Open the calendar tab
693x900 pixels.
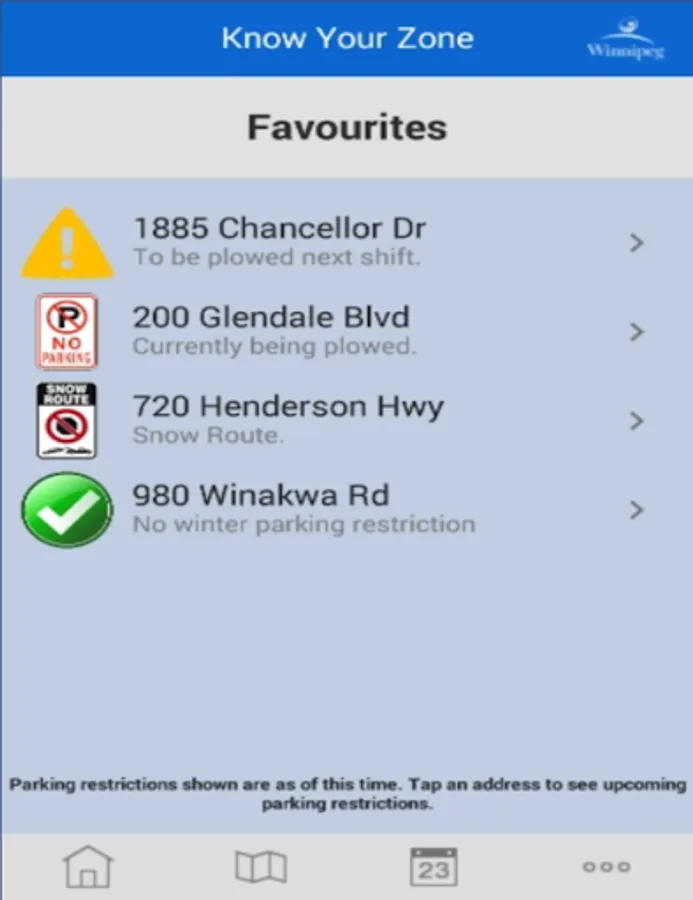[433, 867]
